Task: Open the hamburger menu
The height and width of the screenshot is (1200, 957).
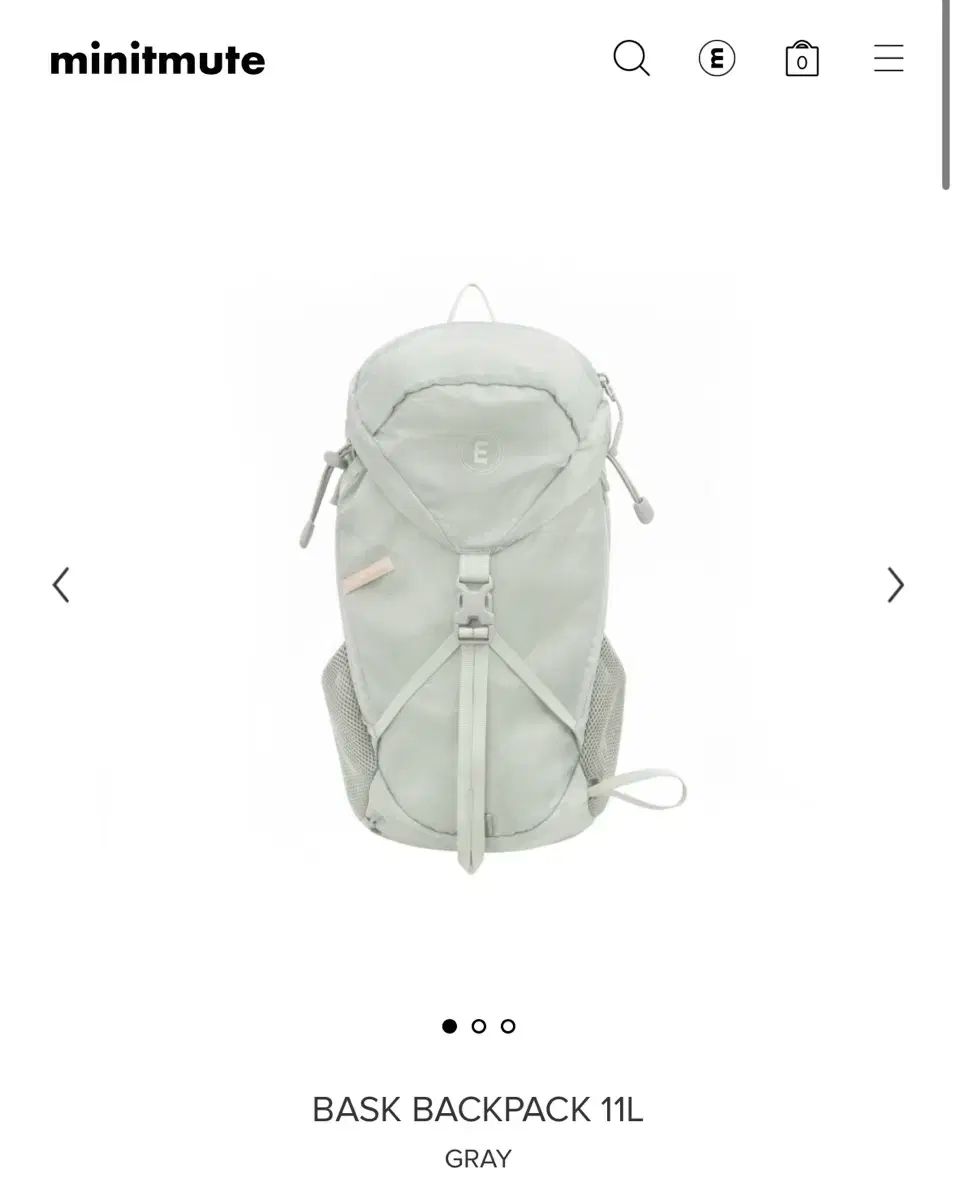Action: pos(888,58)
